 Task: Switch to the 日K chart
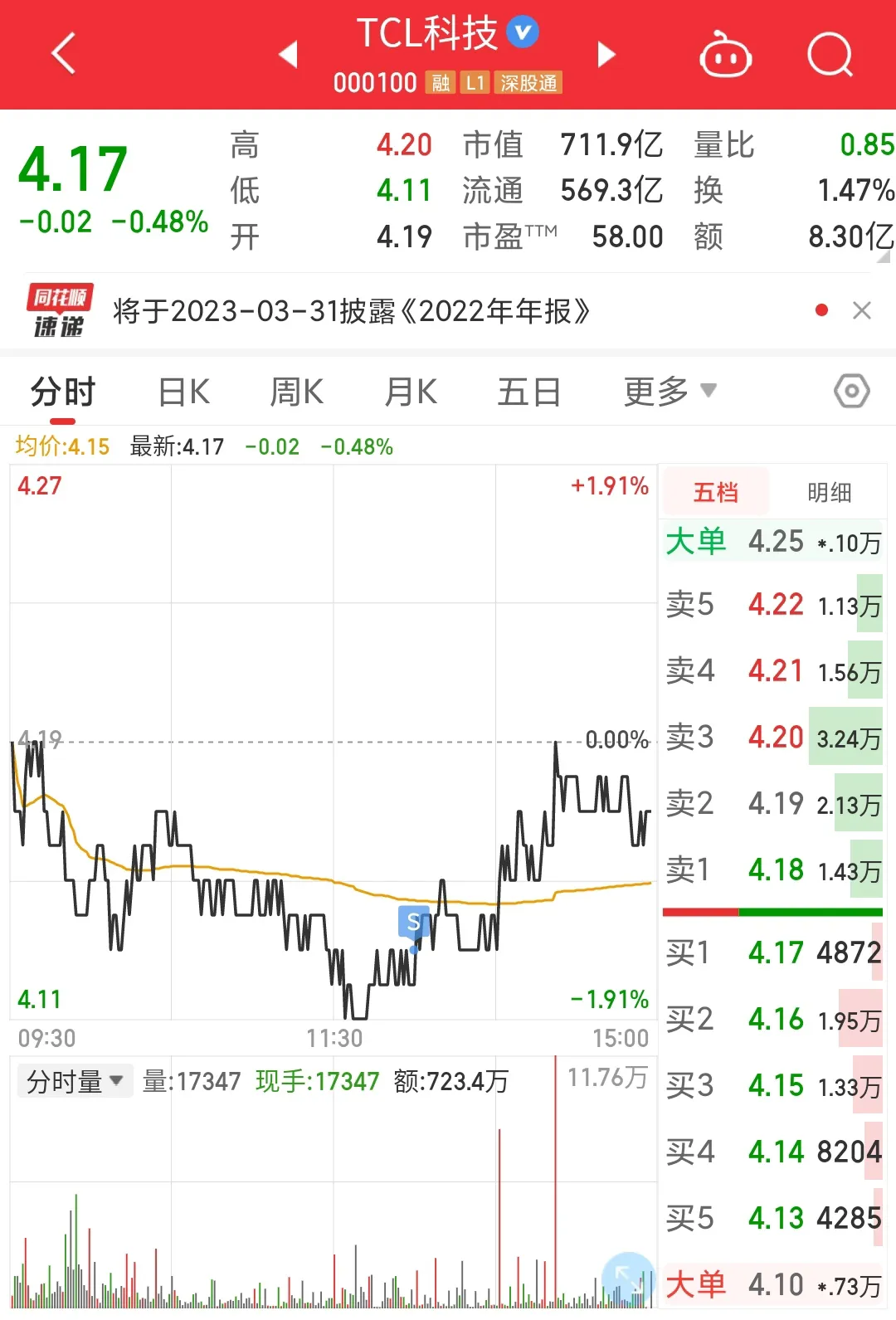183,392
